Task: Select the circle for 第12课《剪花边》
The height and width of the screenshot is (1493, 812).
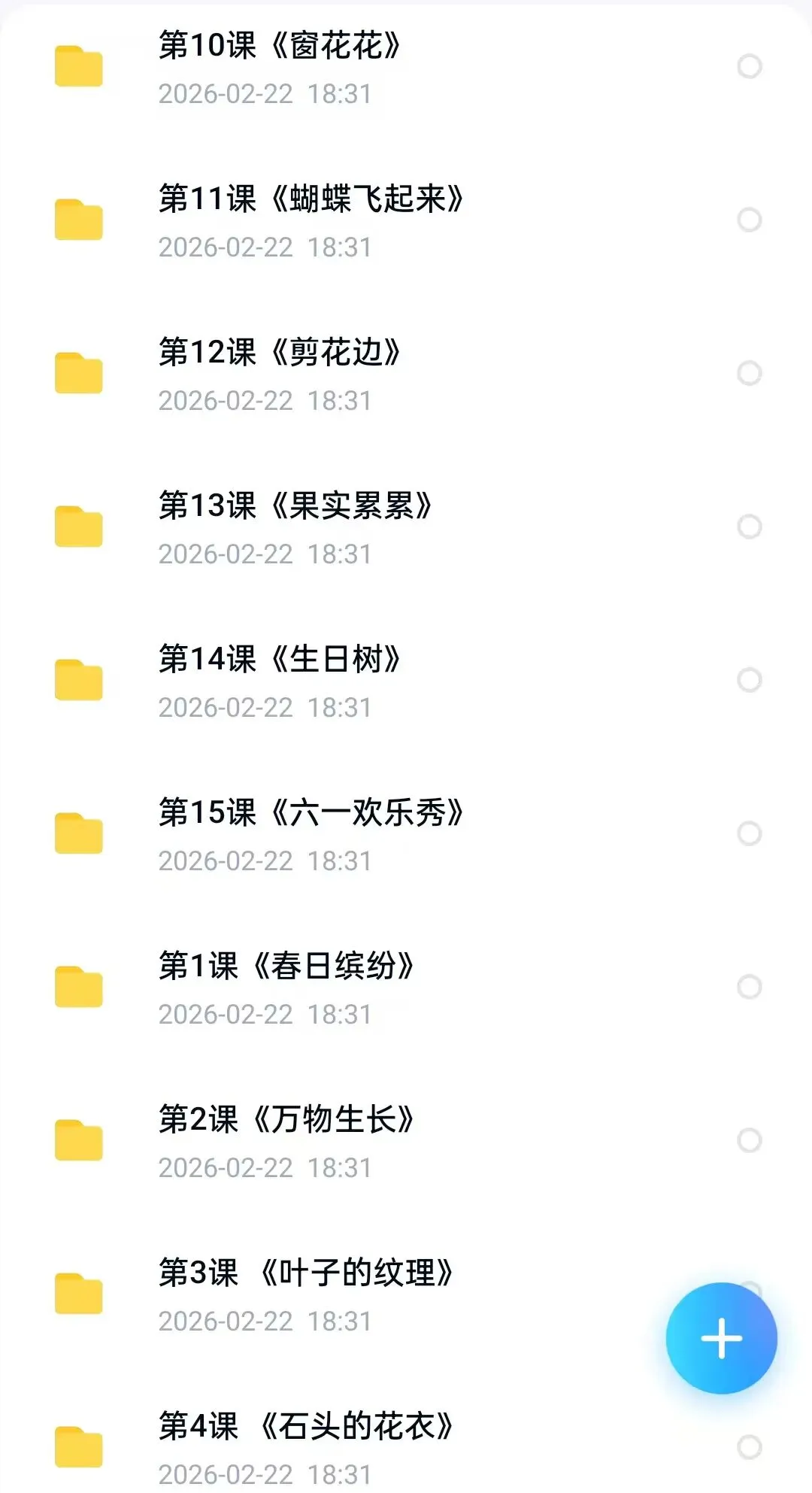Action: point(750,373)
